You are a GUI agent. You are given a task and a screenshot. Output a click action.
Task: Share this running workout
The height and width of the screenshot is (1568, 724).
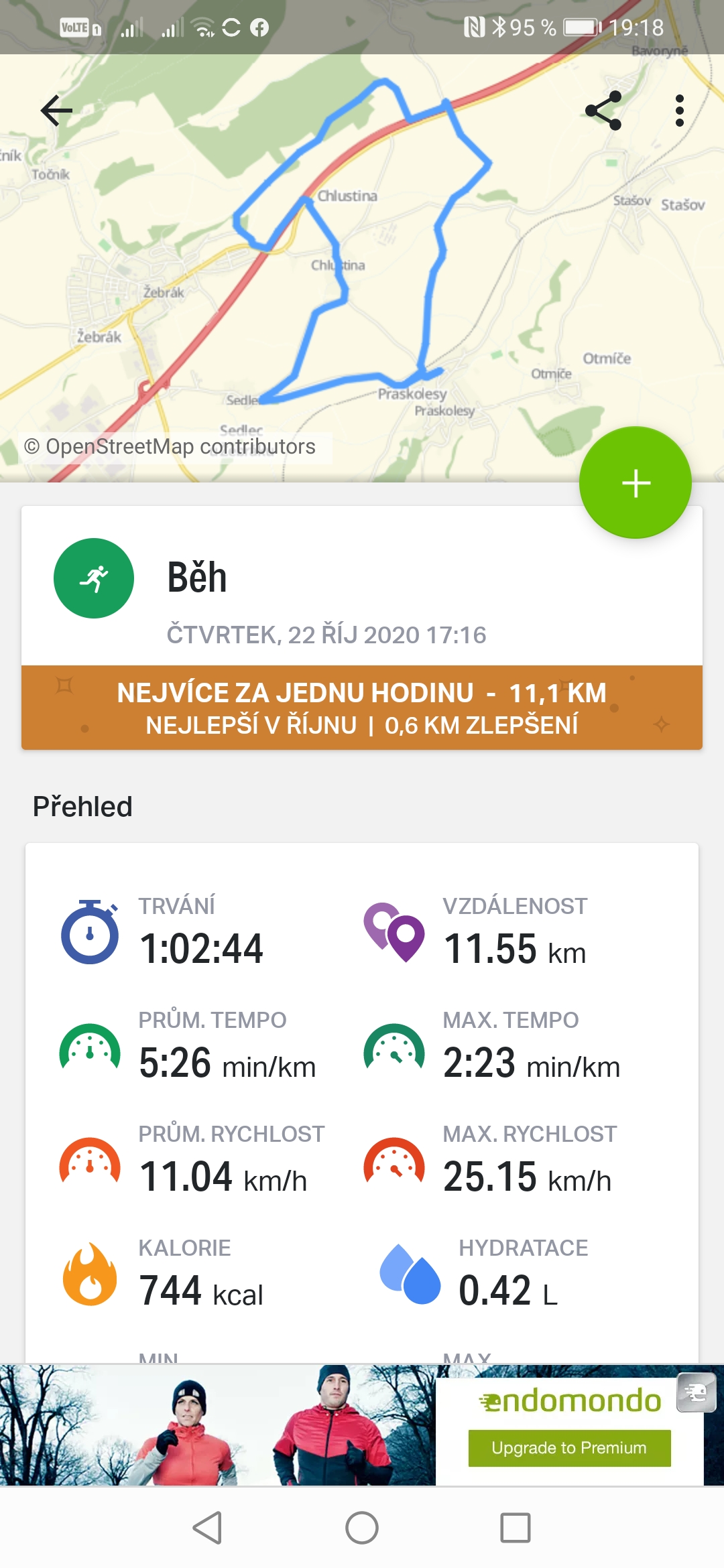[603, 111]
